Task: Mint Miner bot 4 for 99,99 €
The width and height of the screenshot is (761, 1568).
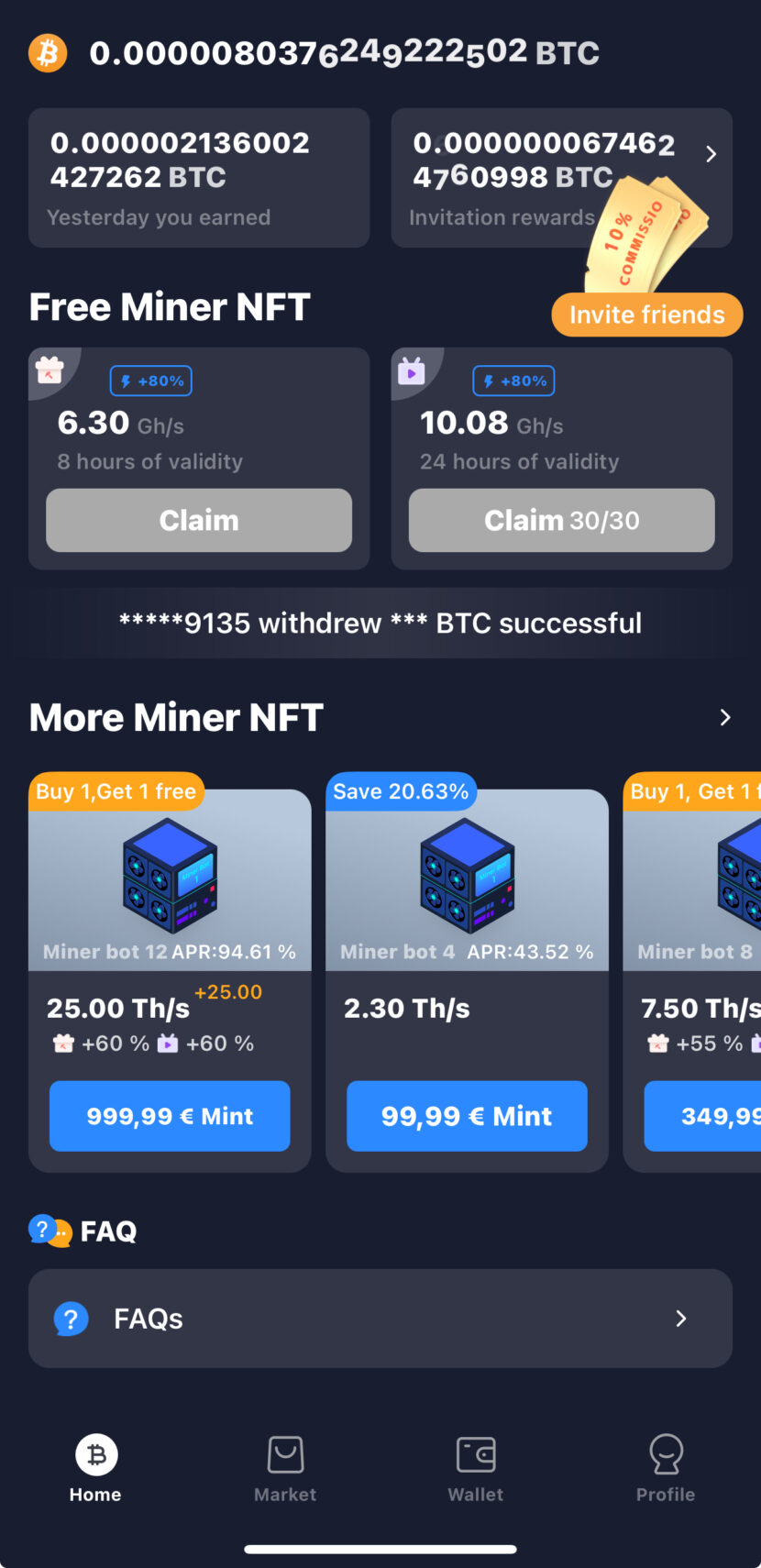Action: (467, 1116)
